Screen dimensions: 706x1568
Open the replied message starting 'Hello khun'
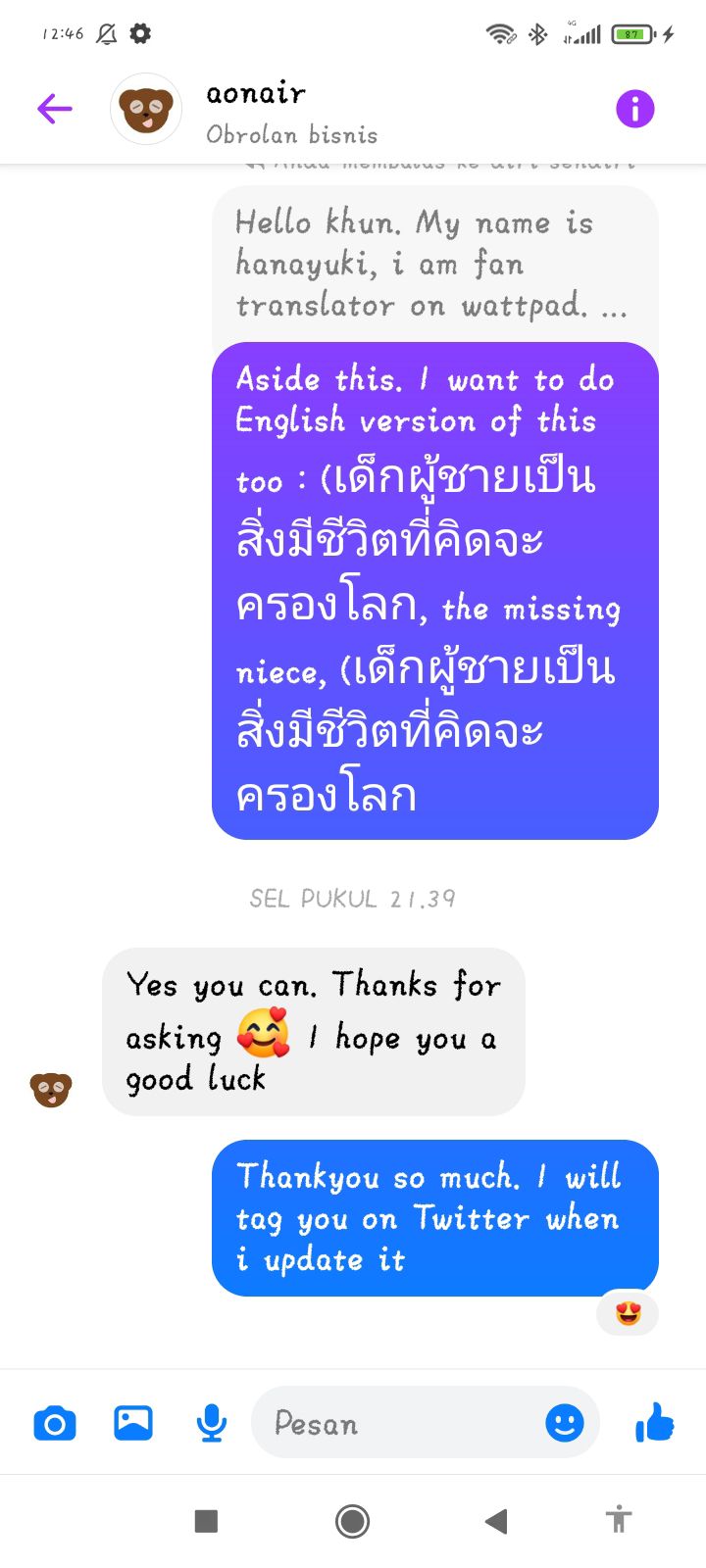[431, 265]
